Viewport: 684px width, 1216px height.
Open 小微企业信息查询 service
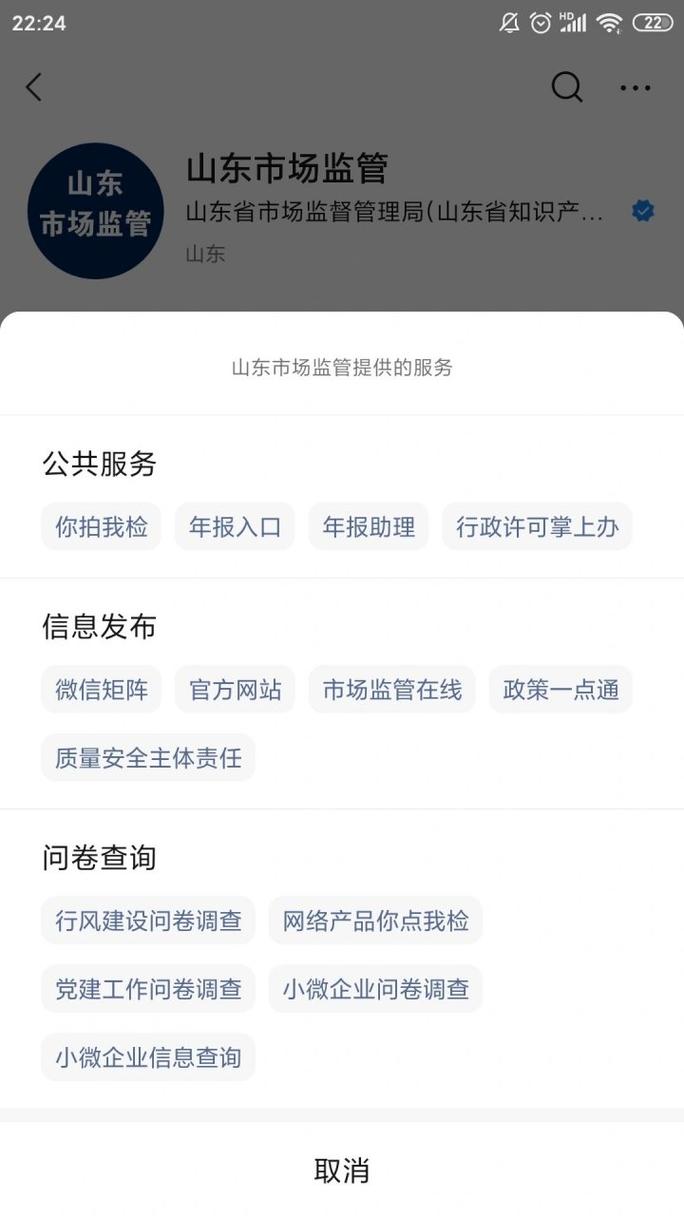click(148, 1057)
